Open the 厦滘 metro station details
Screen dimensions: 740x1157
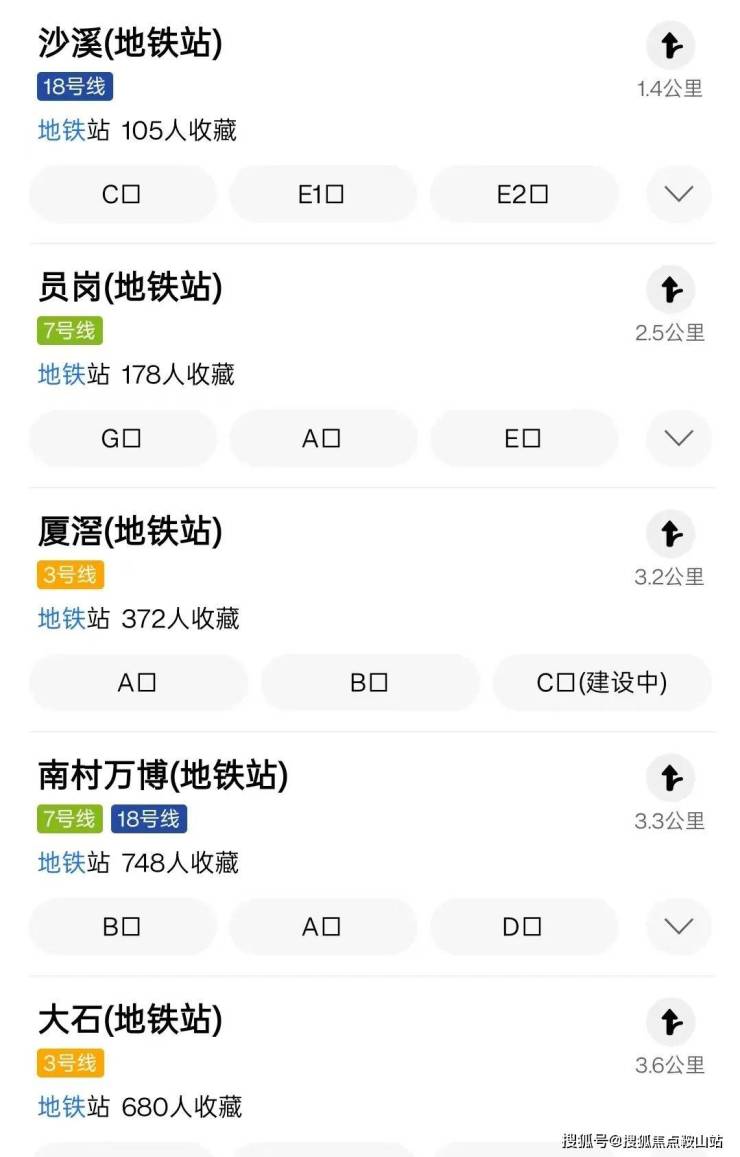(x=130, y=532)
